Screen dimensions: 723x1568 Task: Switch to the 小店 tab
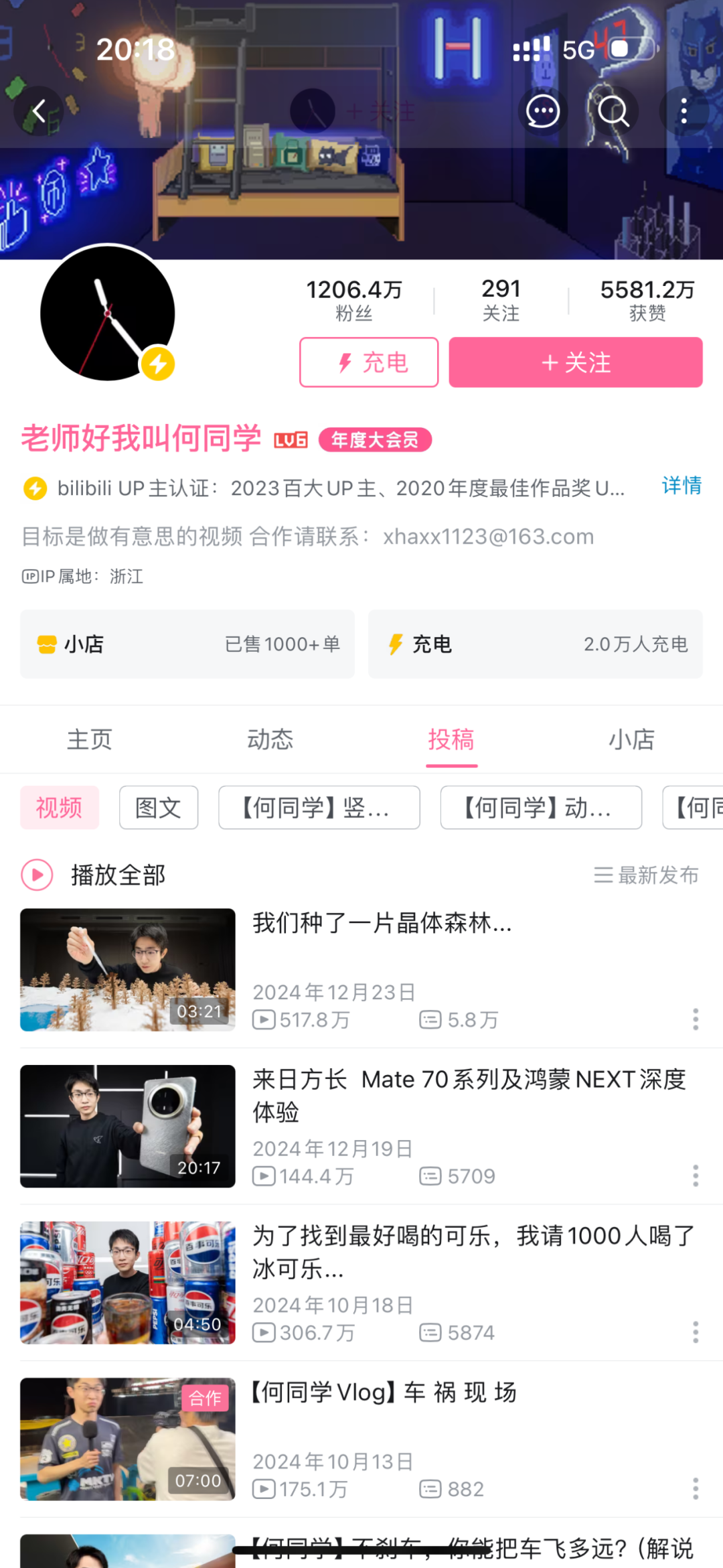(x=631, y=739)
